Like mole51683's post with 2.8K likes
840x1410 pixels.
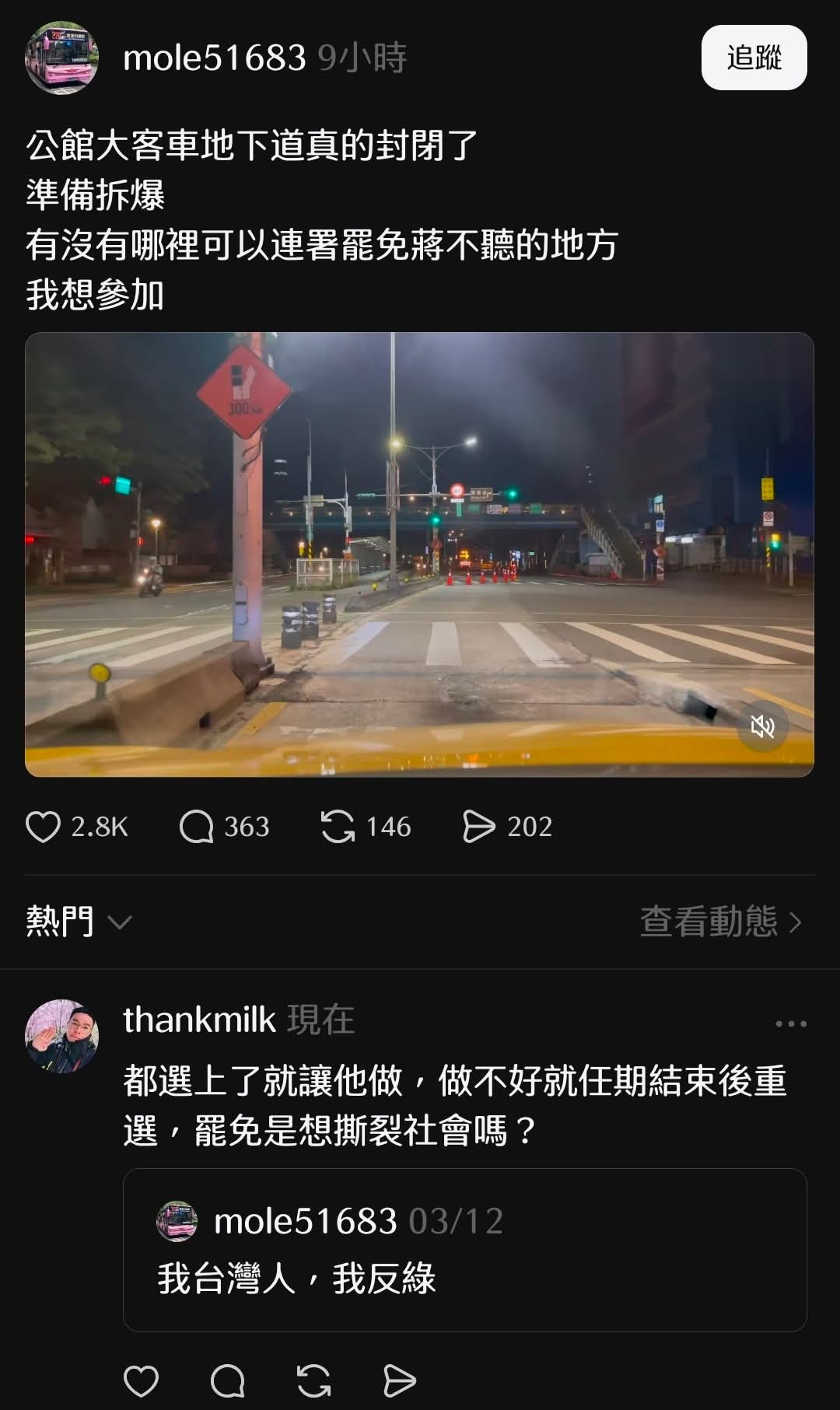(44, 827)
